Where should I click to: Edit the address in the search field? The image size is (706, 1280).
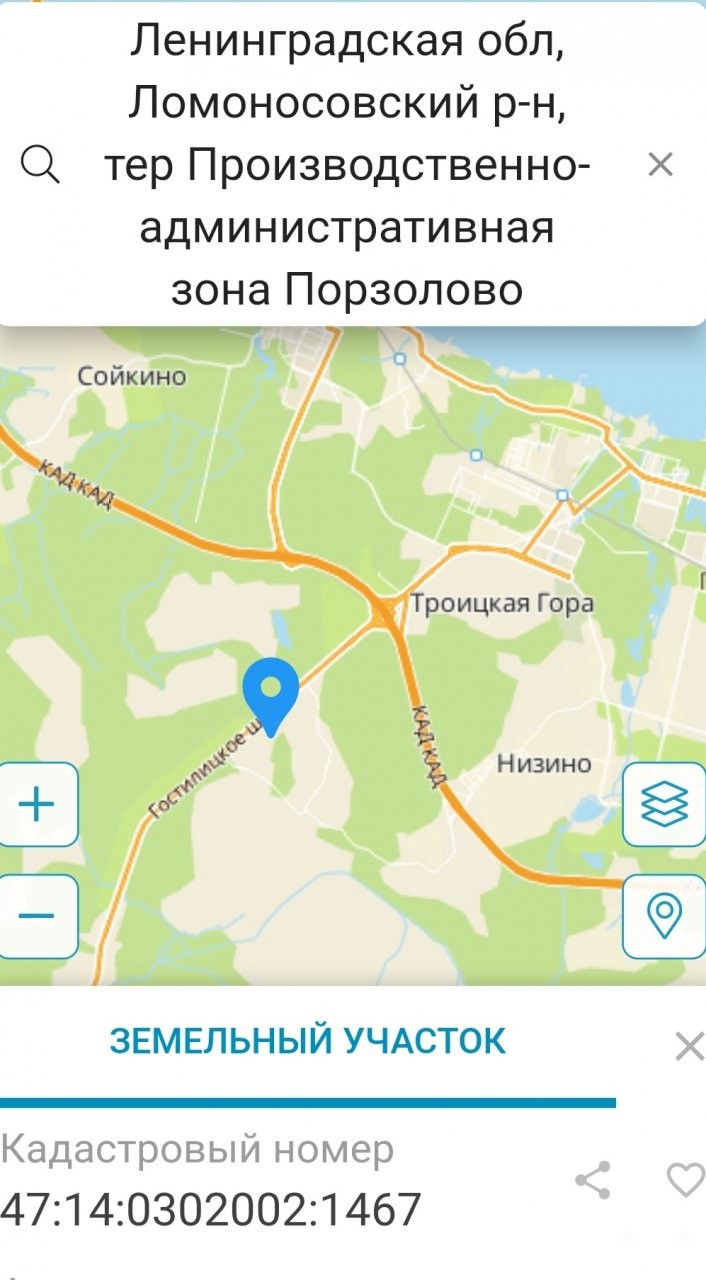pos(347,166)
